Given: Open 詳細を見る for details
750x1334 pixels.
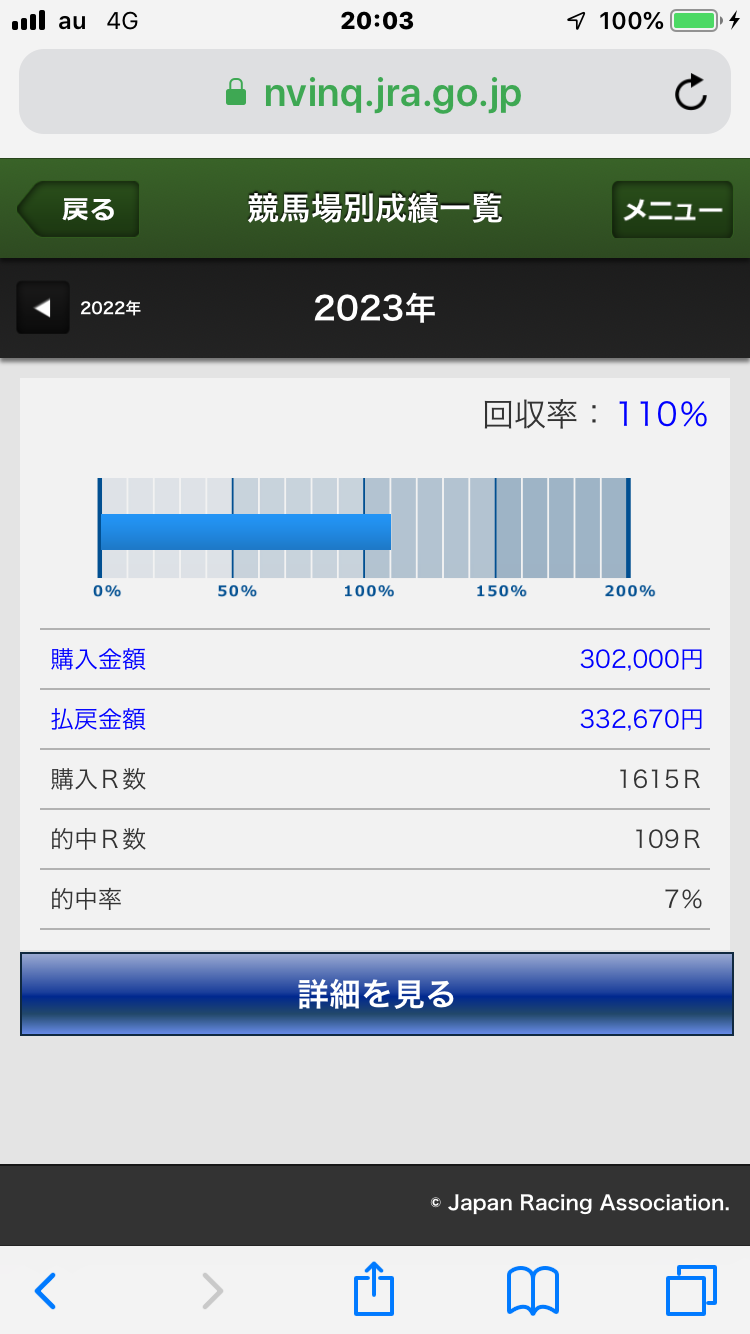Looking at the screenshot, I should [x=375, y=994].
